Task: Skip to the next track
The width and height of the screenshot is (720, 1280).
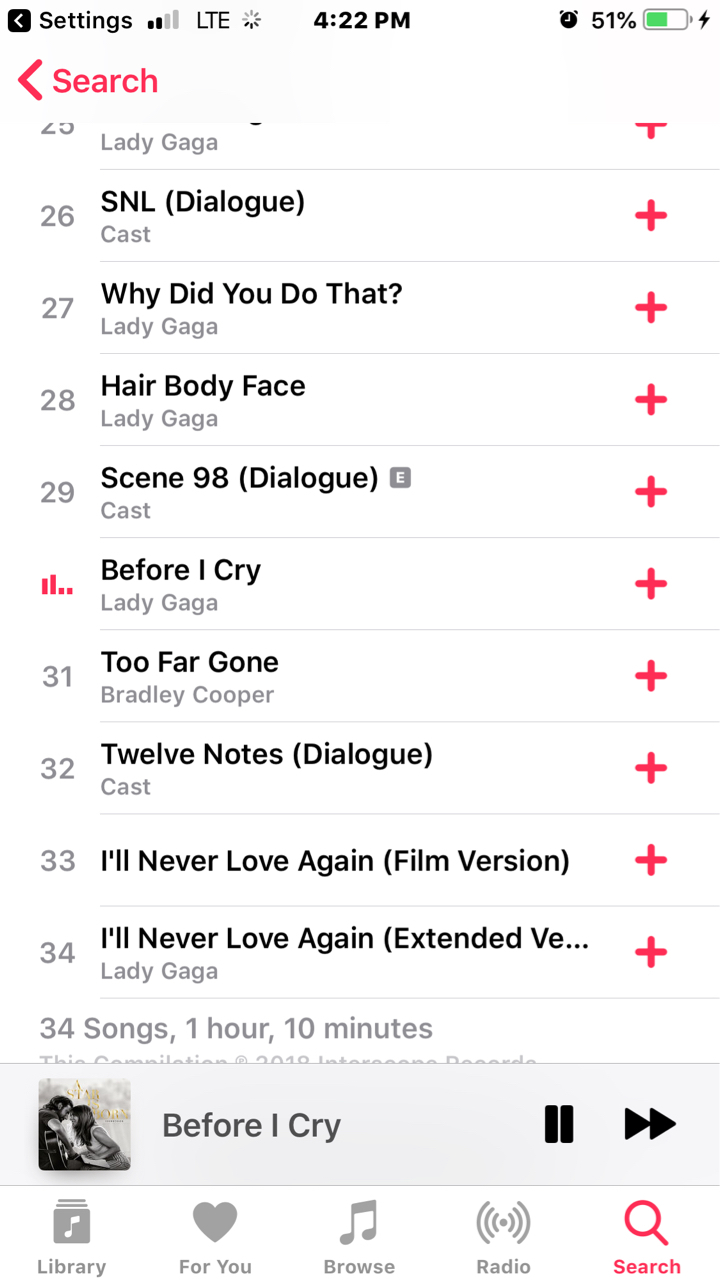Action: point(650,1124)
